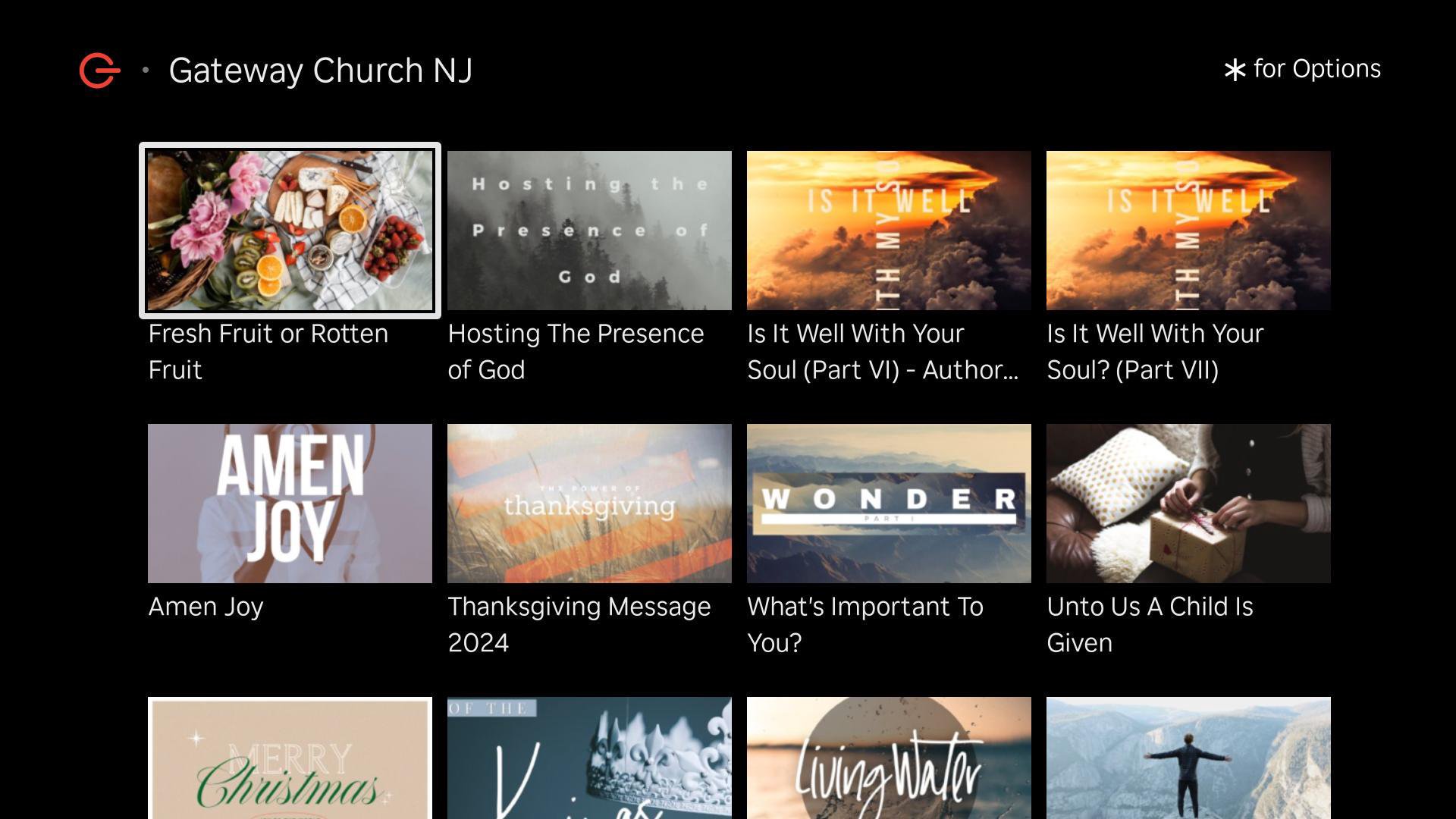The height and width of the screenshot is (819, 1456).
Task: Open Is It Well With Your Soul? (Part VII)
Action: click(x=1188, y=231)
